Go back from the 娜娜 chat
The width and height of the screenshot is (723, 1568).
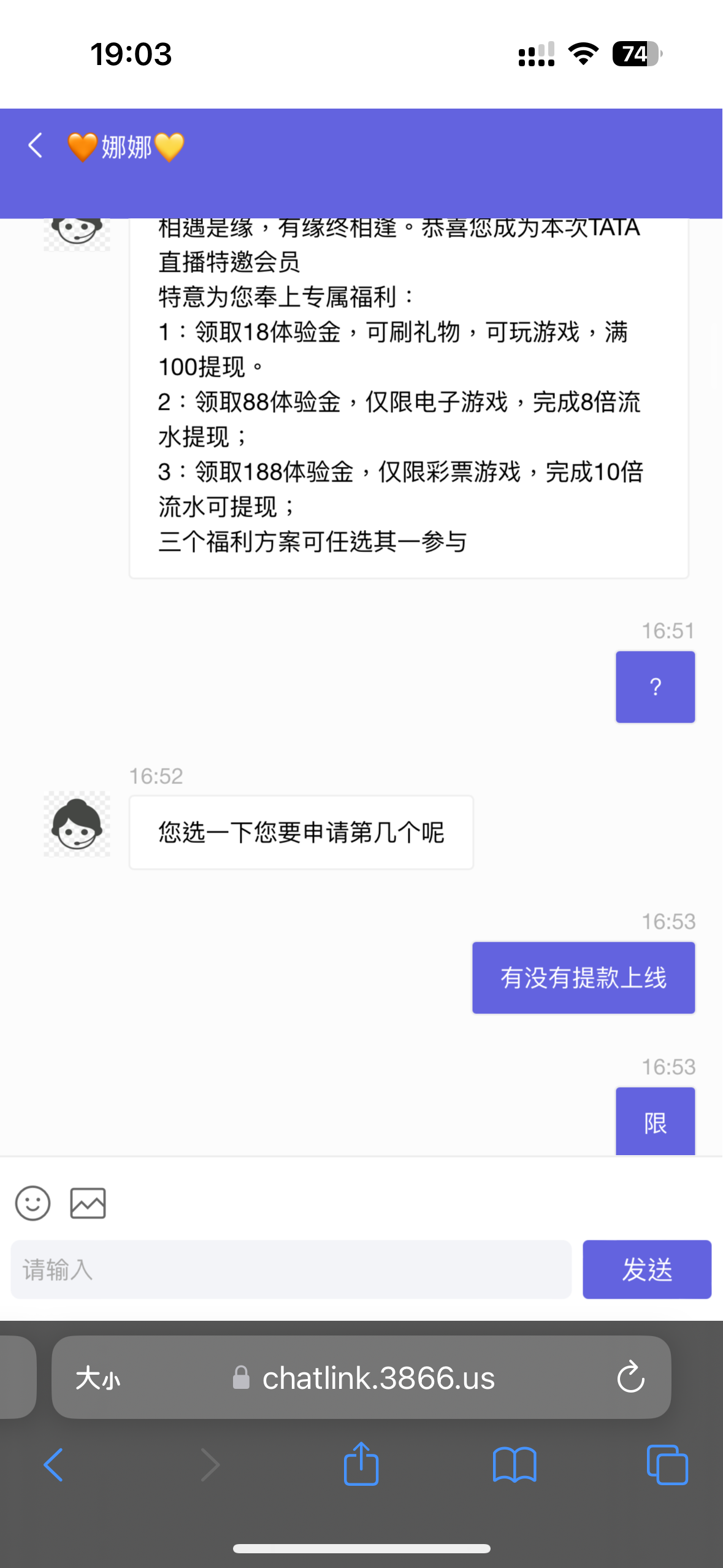[36, 146]
